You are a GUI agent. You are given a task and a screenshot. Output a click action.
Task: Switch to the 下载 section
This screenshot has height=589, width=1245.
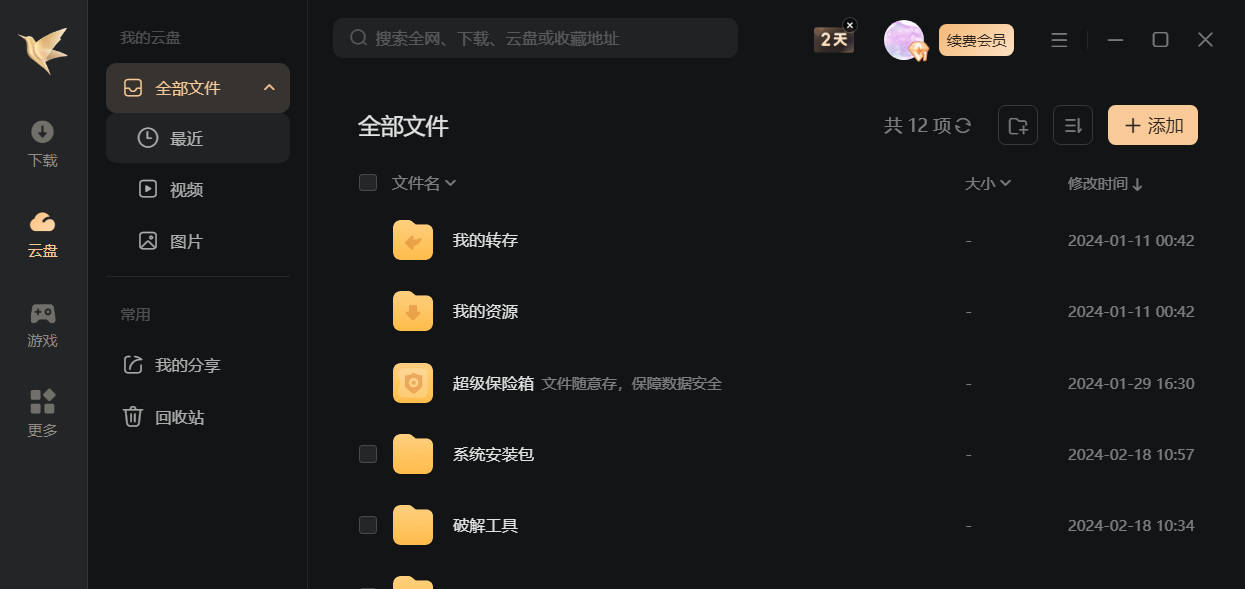point(42,144)
